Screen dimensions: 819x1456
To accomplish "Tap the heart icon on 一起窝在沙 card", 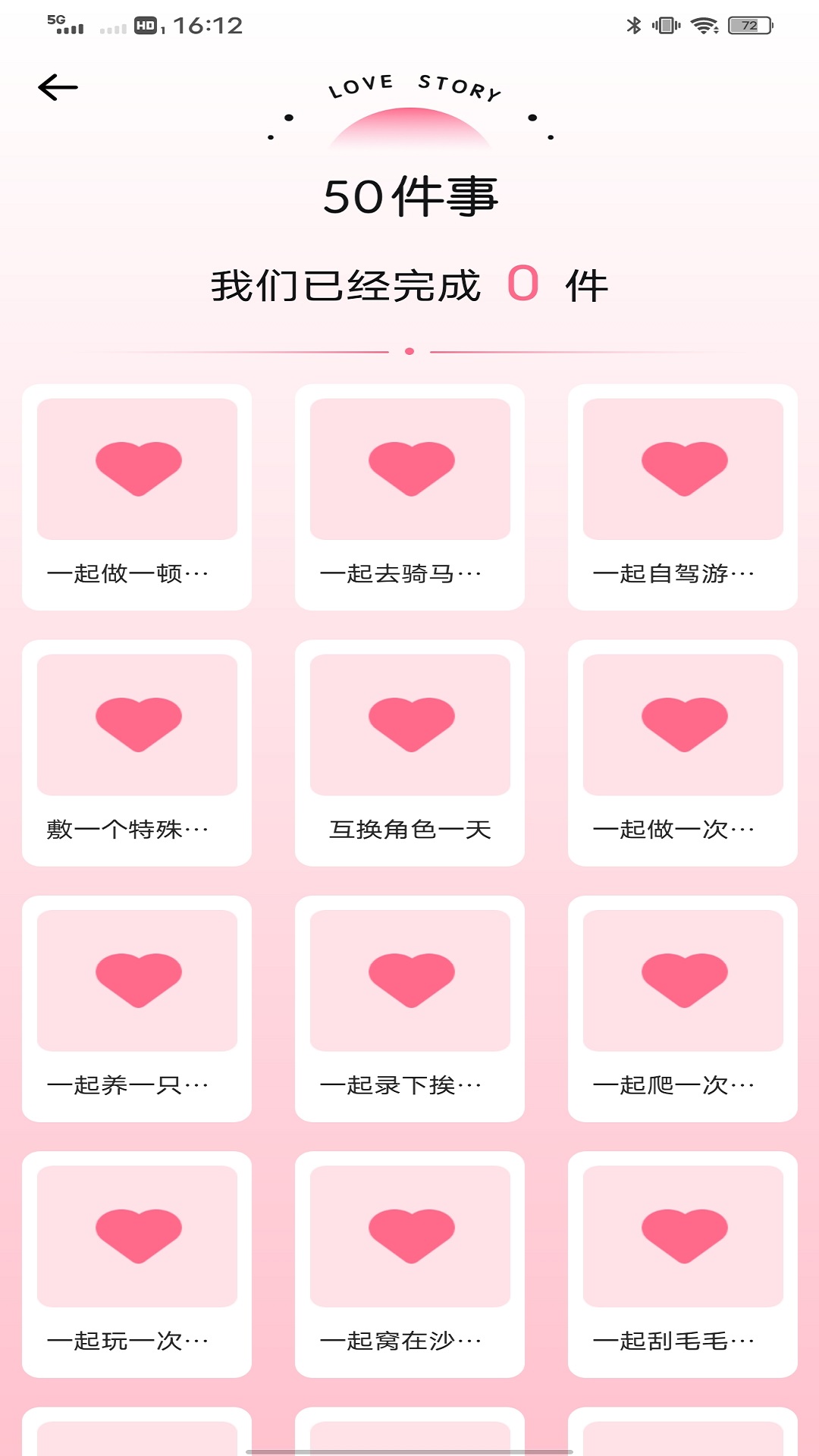I will [409, 1235].
